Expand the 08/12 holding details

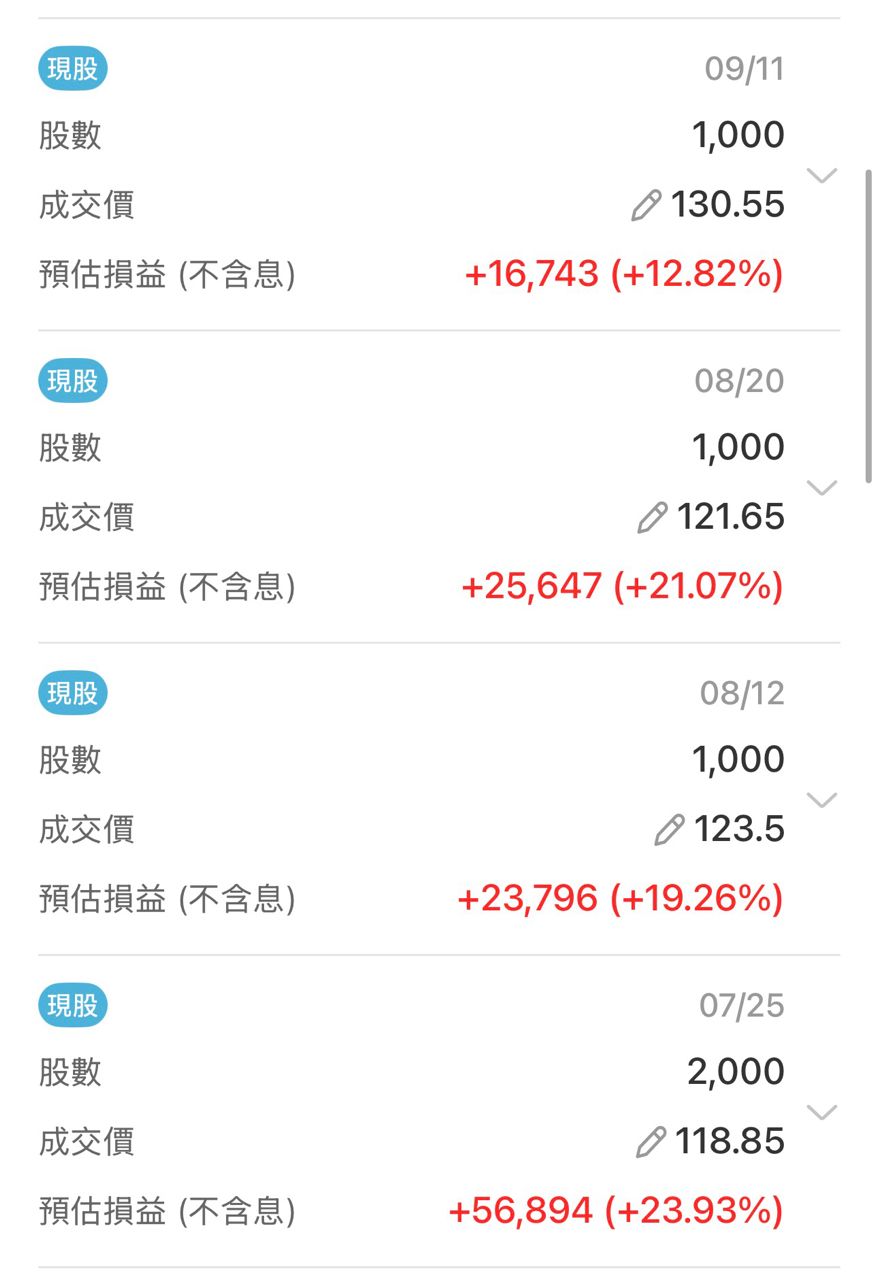pos(822,801)
